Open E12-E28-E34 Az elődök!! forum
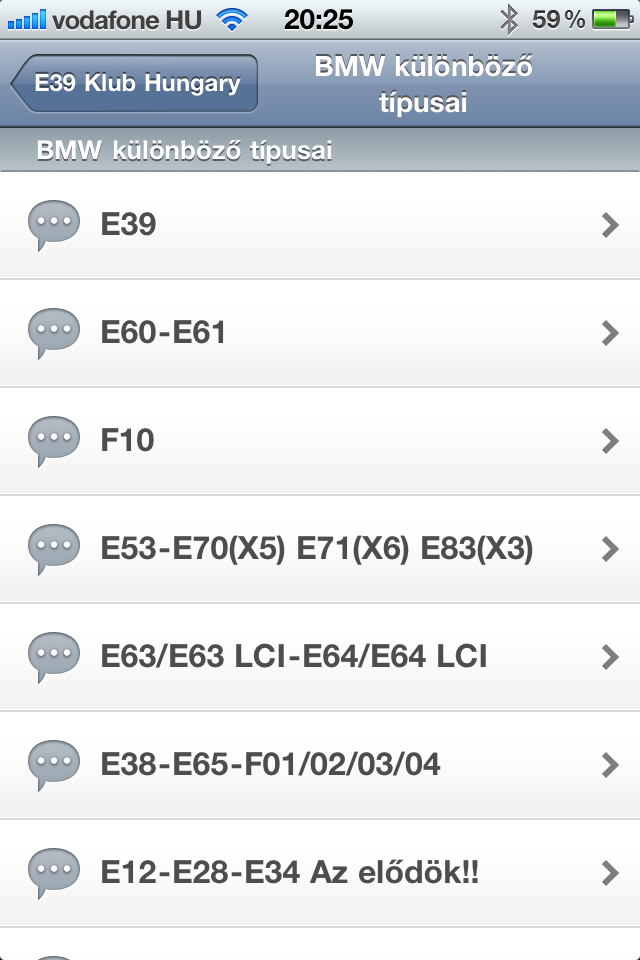Viewport: 640px width, 960px height. point(320,873)
